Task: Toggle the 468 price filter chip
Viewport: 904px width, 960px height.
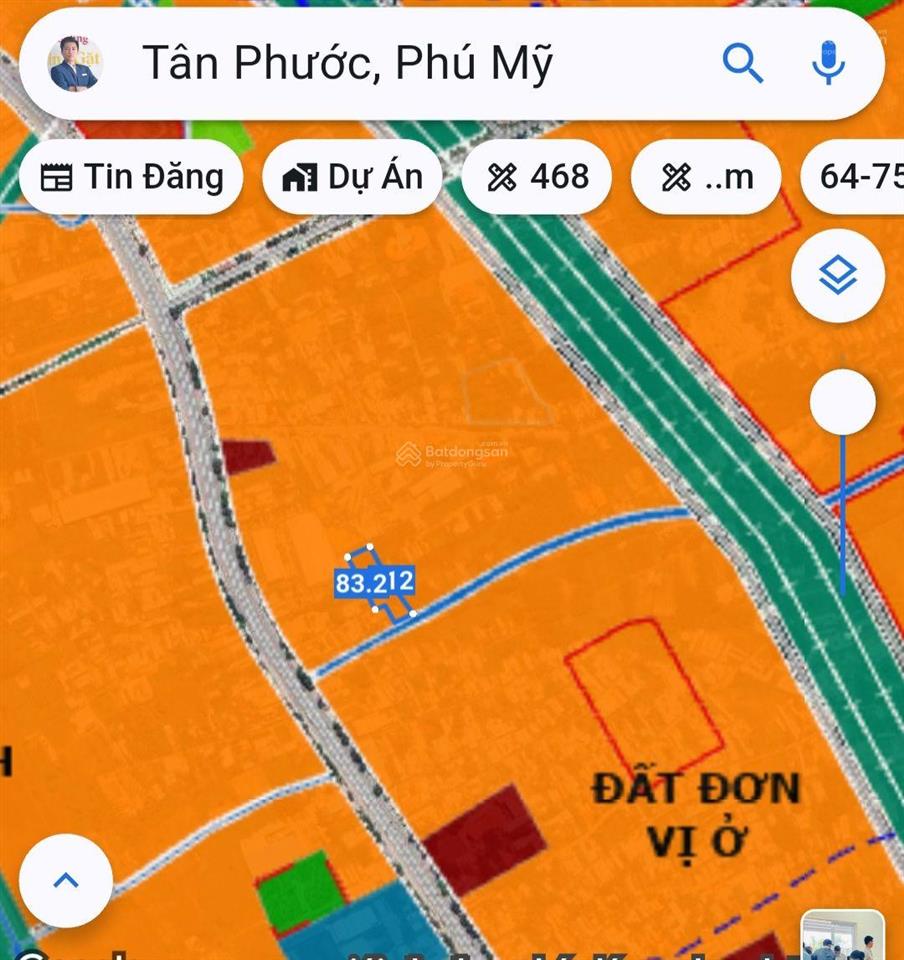Action: 537,176
